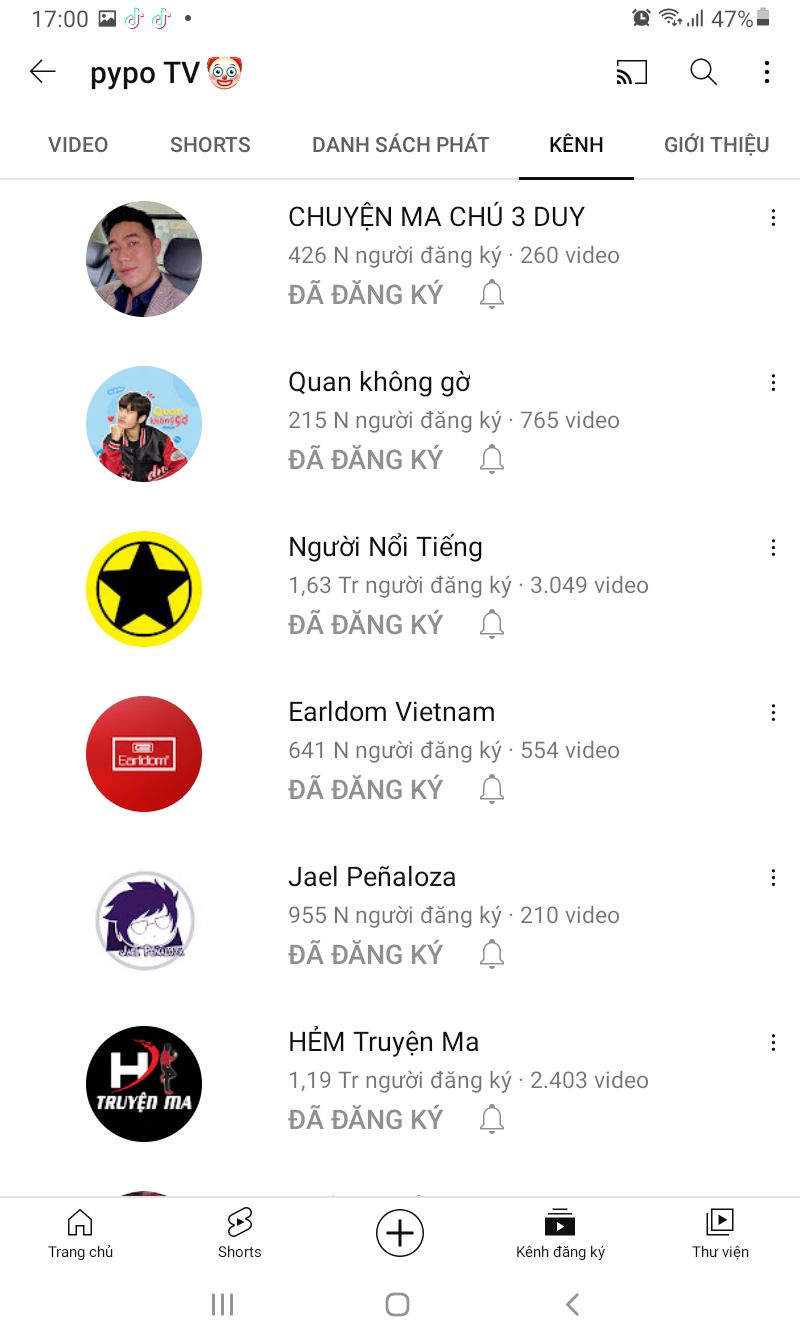Switch to the SHORTS tab
The height and width of the screenshot is (1340, 800).
coord(210,145)
